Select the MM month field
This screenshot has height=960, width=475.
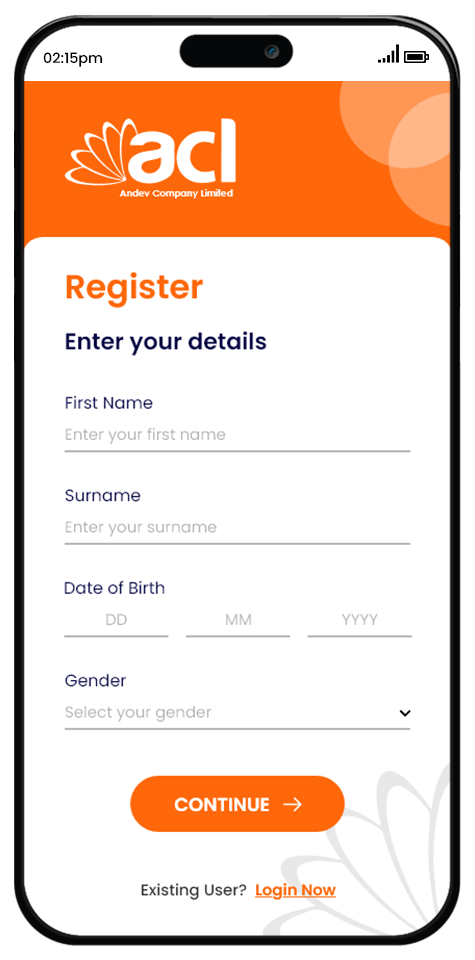(x=238, y=621)
